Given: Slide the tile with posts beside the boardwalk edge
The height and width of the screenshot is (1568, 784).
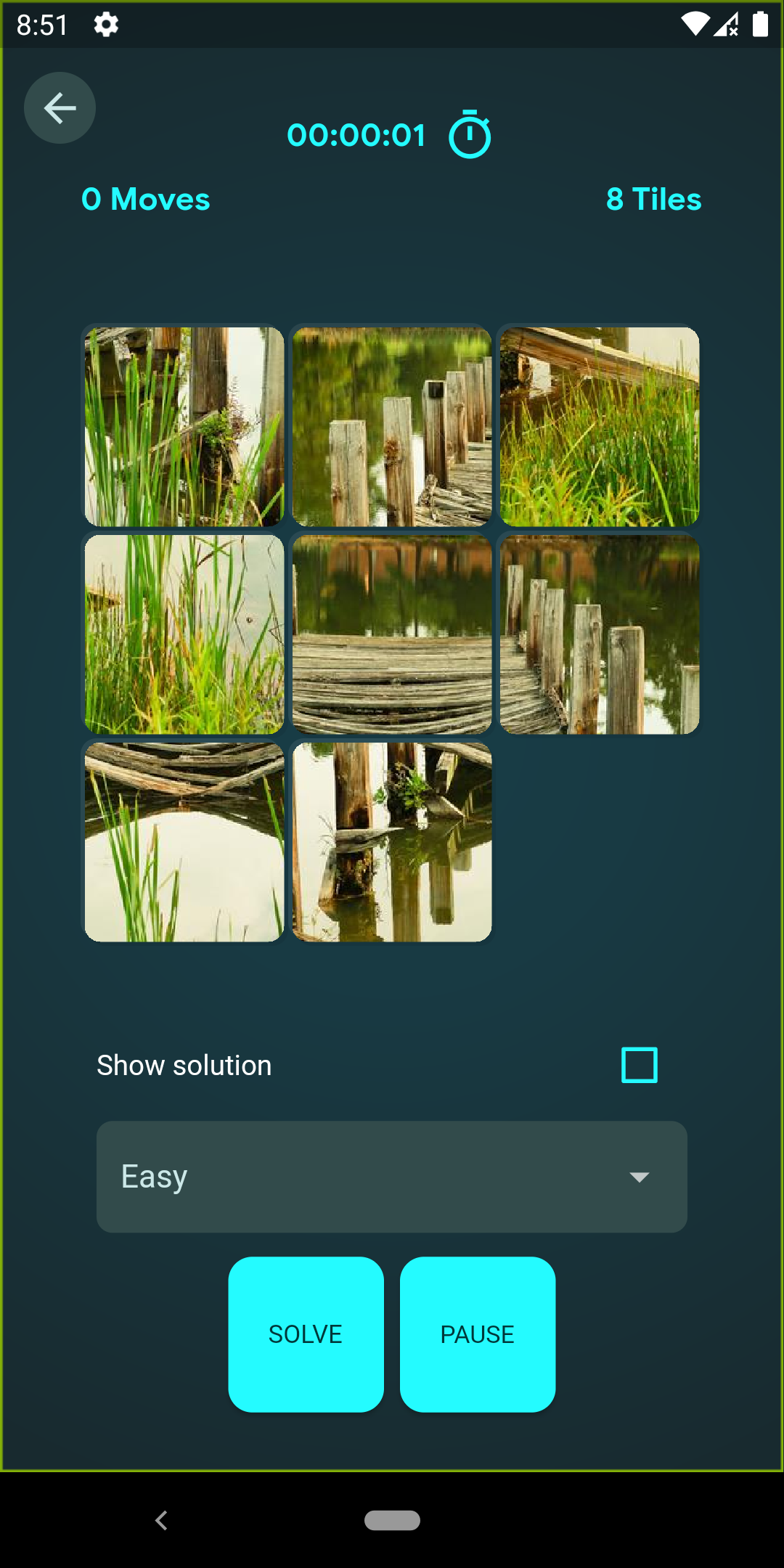Looking at the screenshot, I should [x=600, y=634].
